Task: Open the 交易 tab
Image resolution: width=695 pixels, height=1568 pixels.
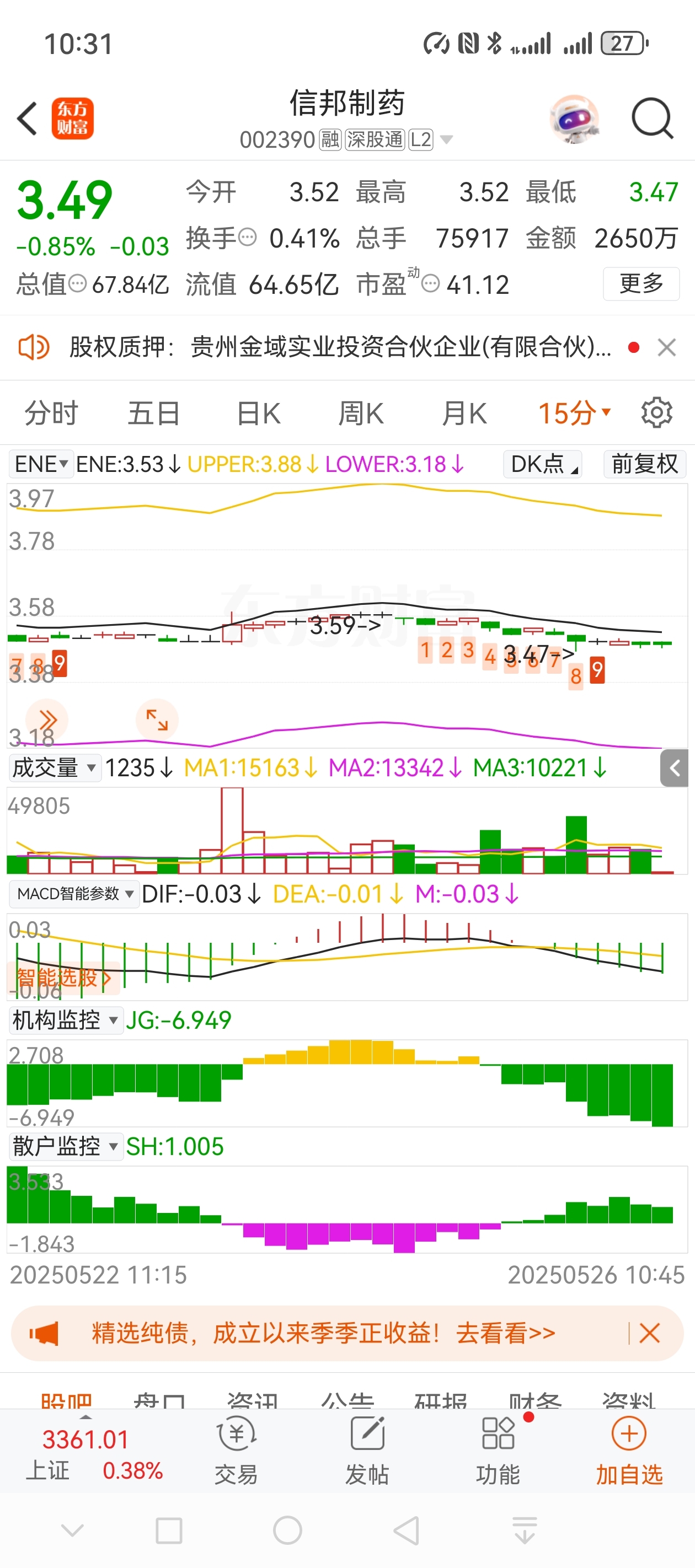Action: point(236,1451)
